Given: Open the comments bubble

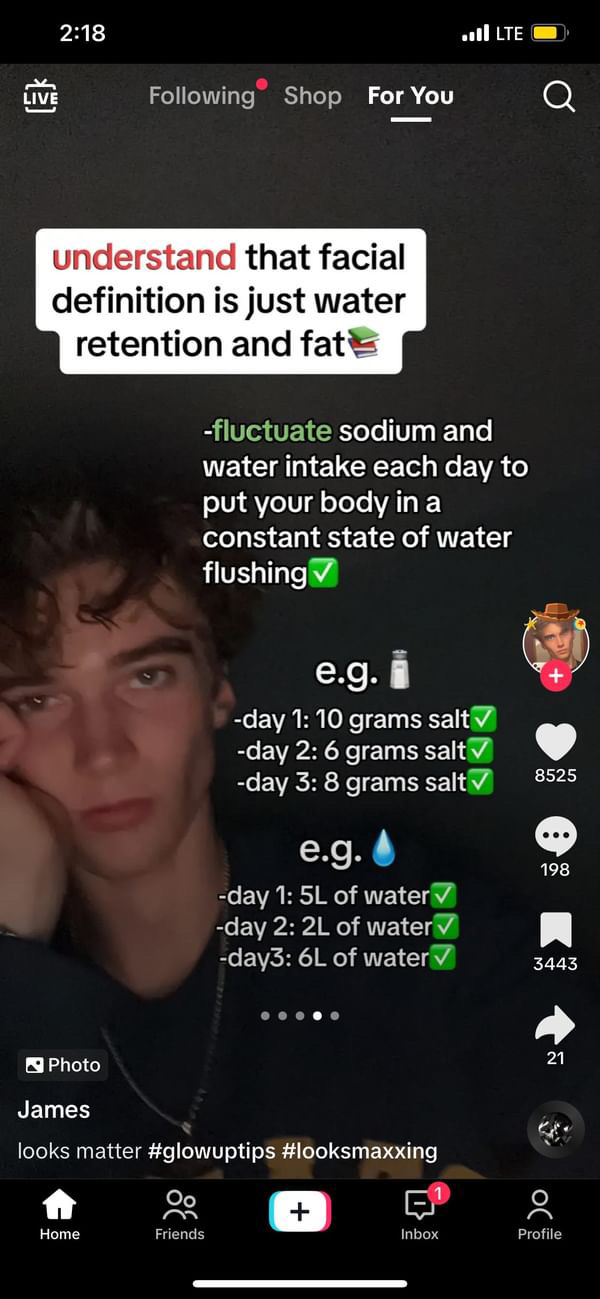Looking at the screenshot, I should click(x=556, y=836).
